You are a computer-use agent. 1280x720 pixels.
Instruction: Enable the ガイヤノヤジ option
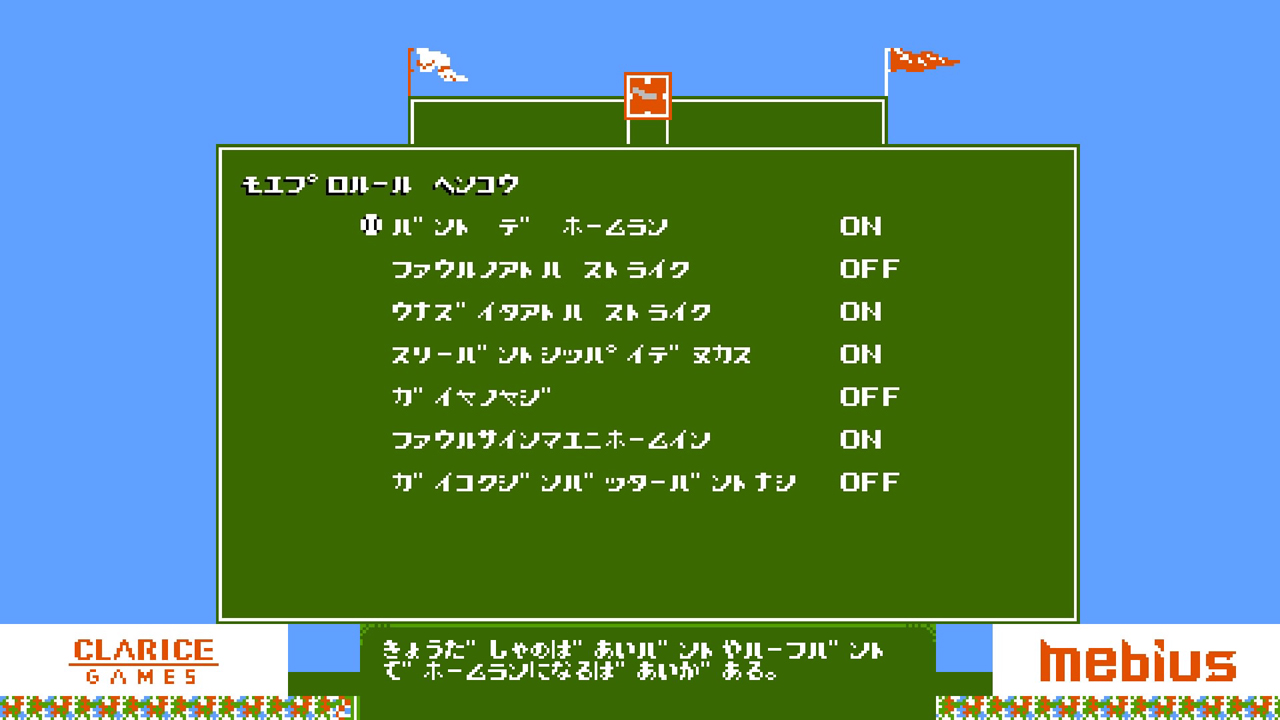868,397
